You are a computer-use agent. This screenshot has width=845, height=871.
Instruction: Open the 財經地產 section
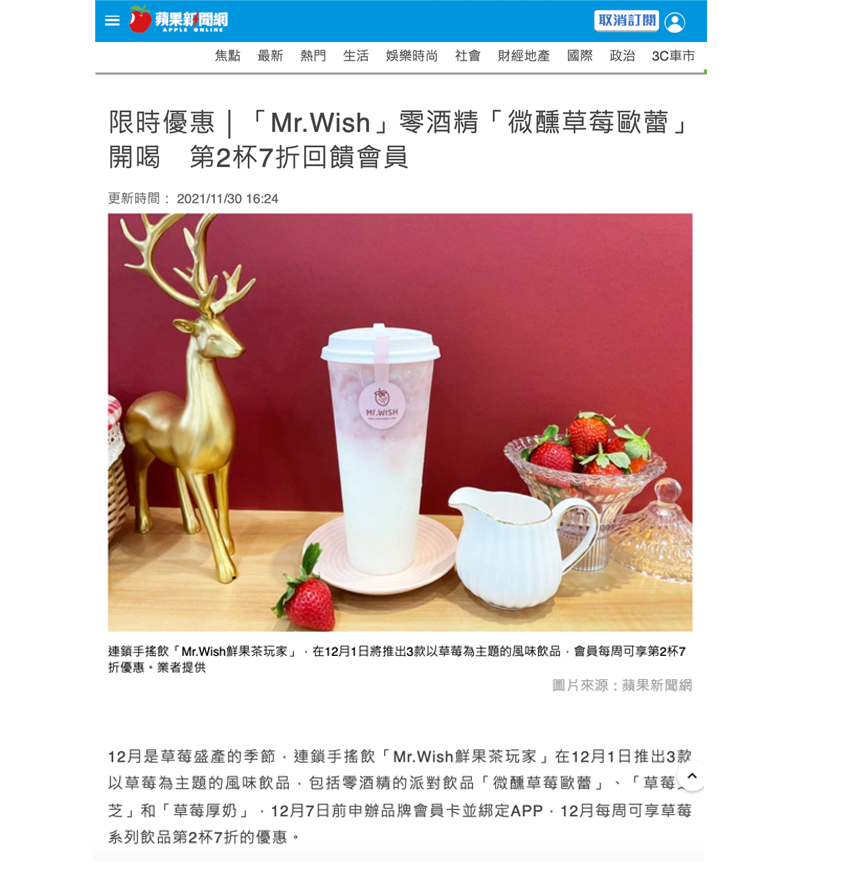[523, 56]
